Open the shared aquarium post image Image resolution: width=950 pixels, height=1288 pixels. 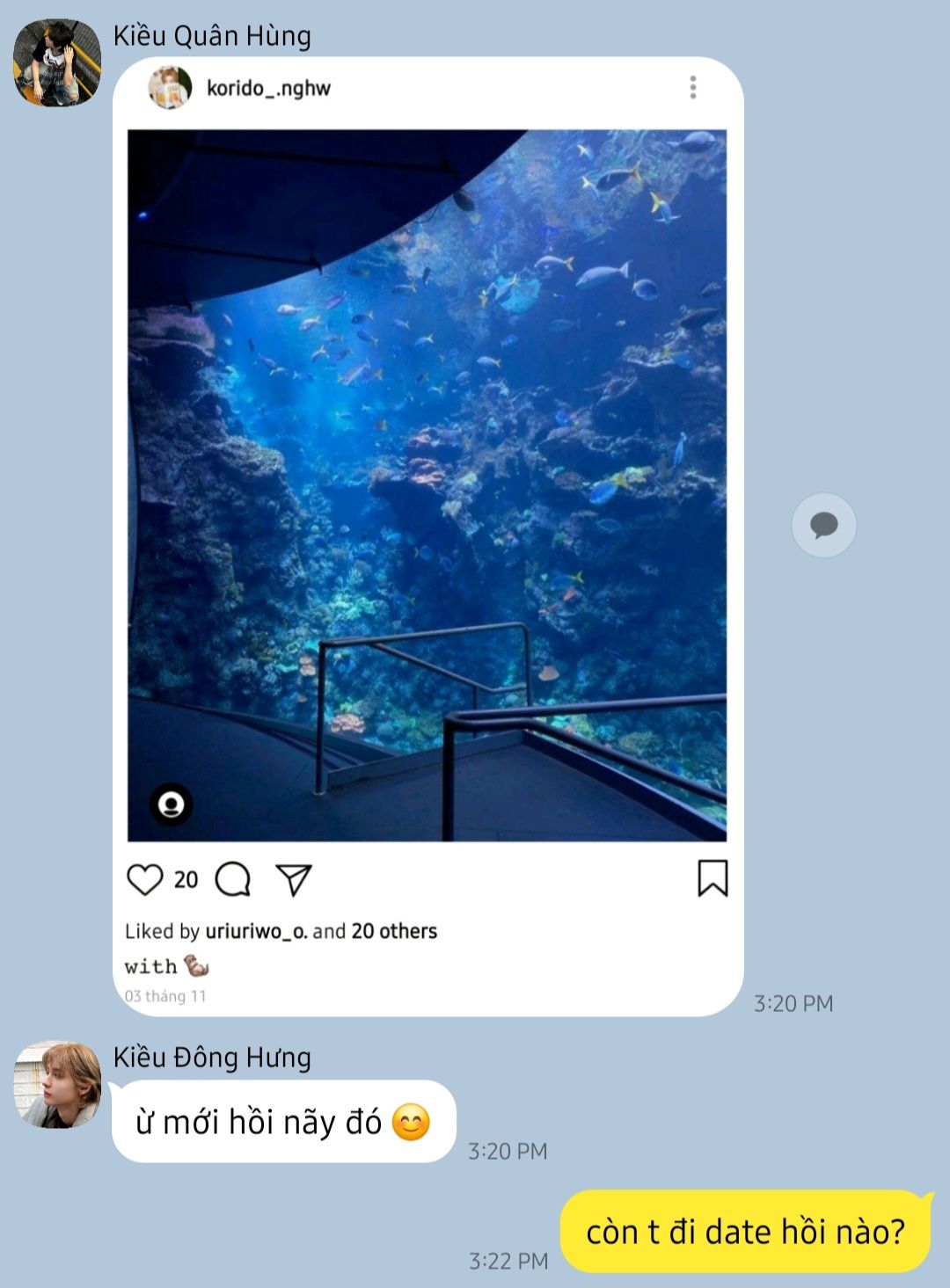click(x=427, y=485)
